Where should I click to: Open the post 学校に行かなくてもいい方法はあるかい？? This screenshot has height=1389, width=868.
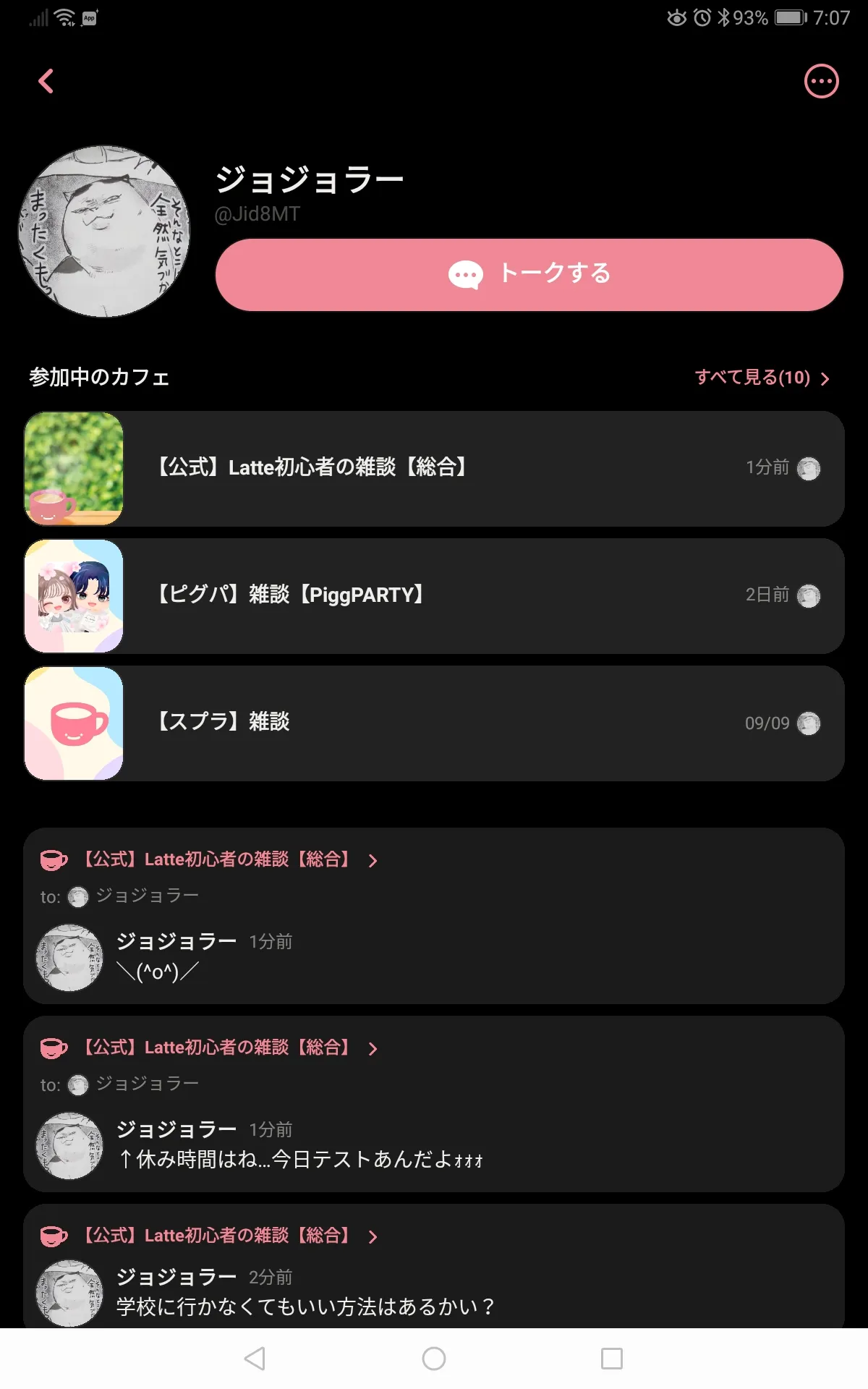434,1266
